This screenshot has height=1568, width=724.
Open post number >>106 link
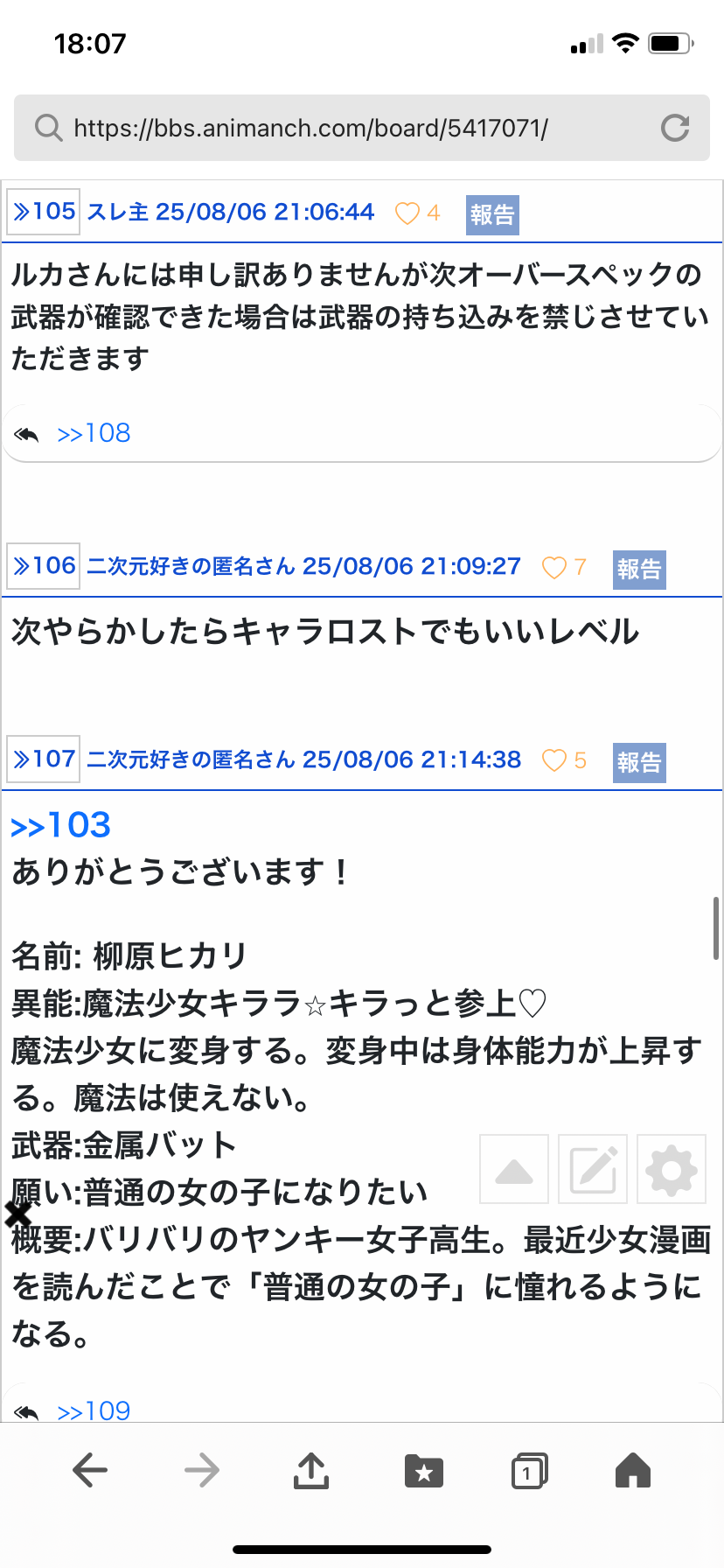(44, 566)
